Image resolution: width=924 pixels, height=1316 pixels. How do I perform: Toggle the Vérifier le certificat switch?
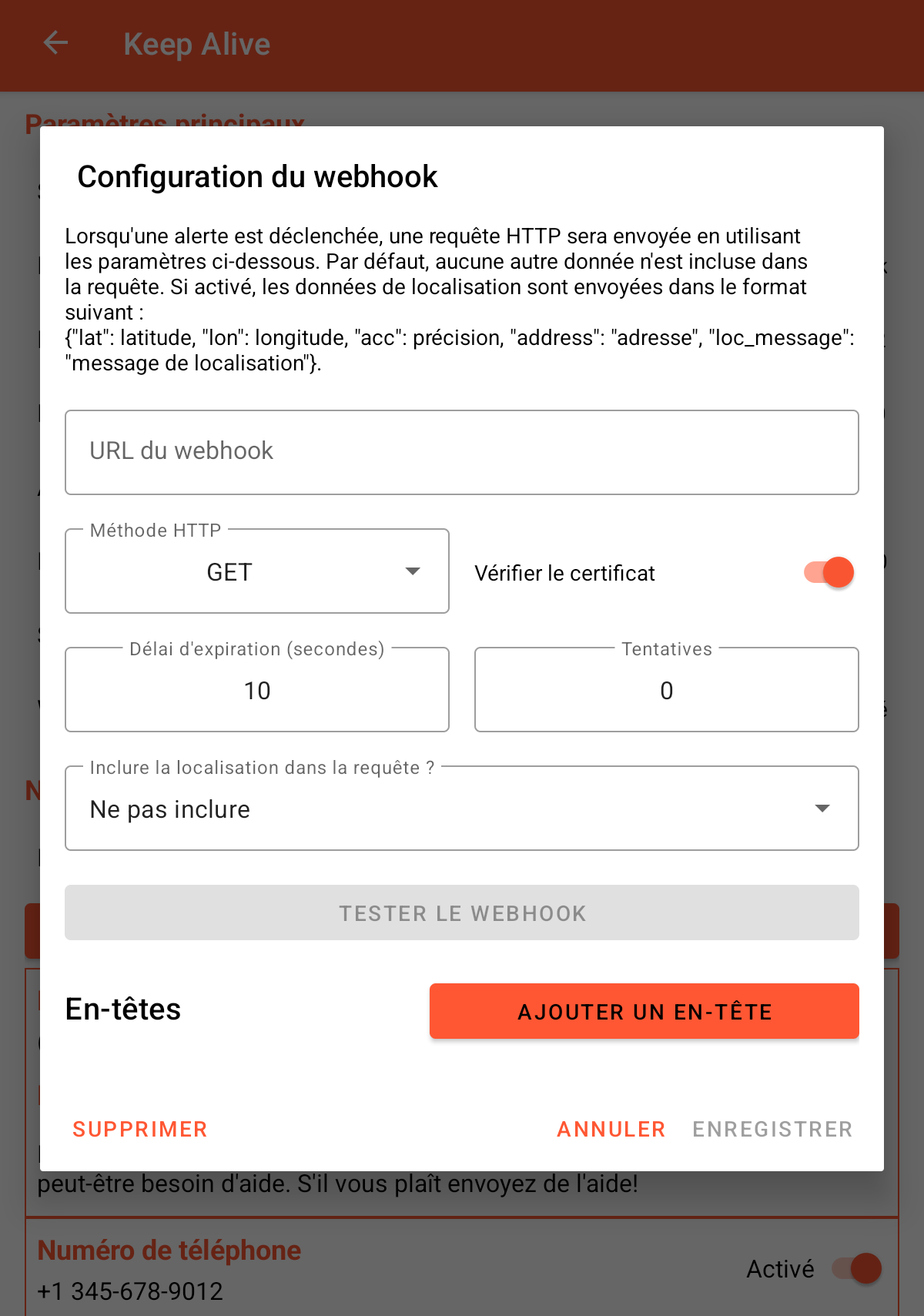(x=829, y=572)
